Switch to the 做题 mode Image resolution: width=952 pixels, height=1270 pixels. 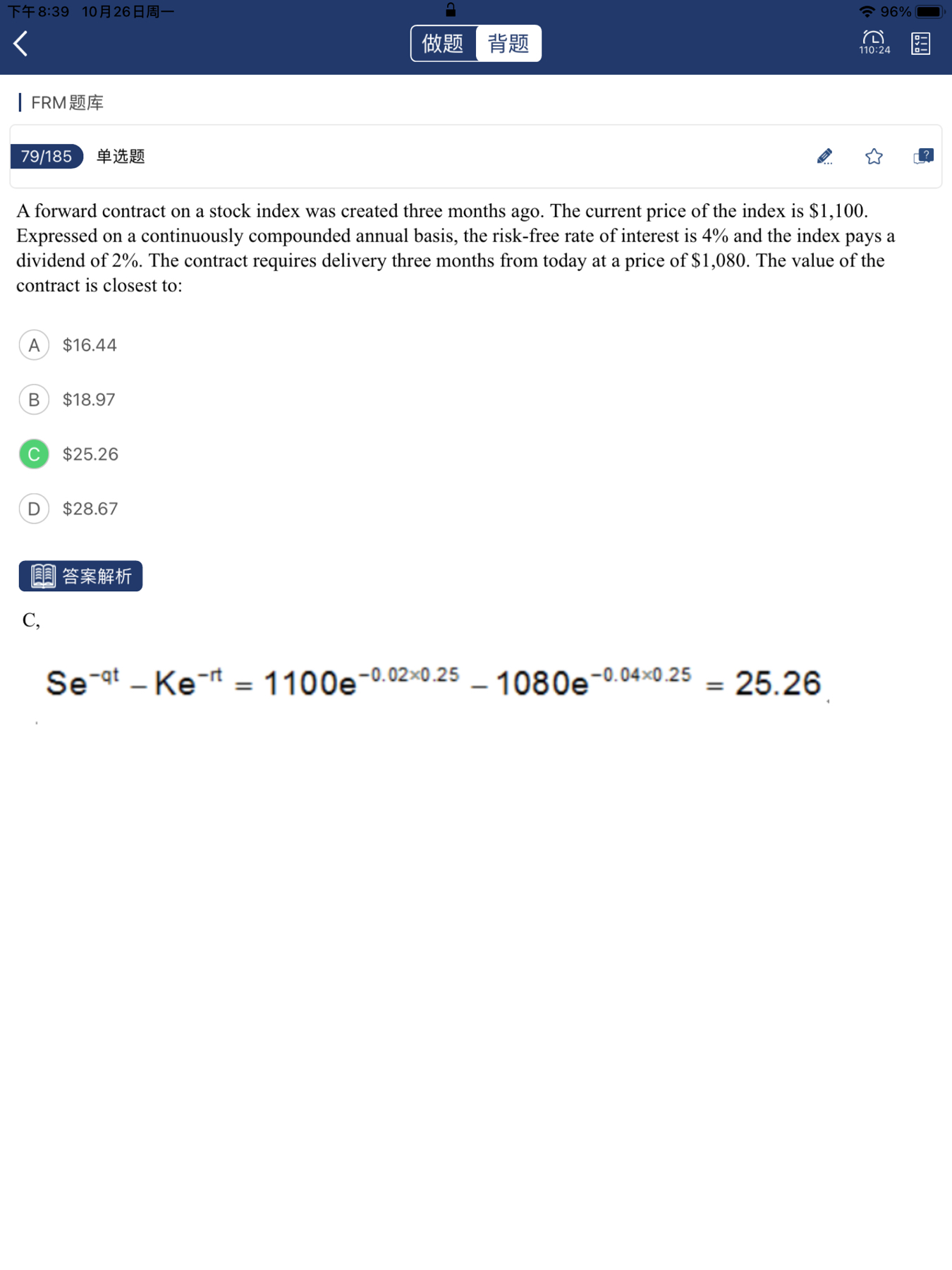[x=443, y=44]
